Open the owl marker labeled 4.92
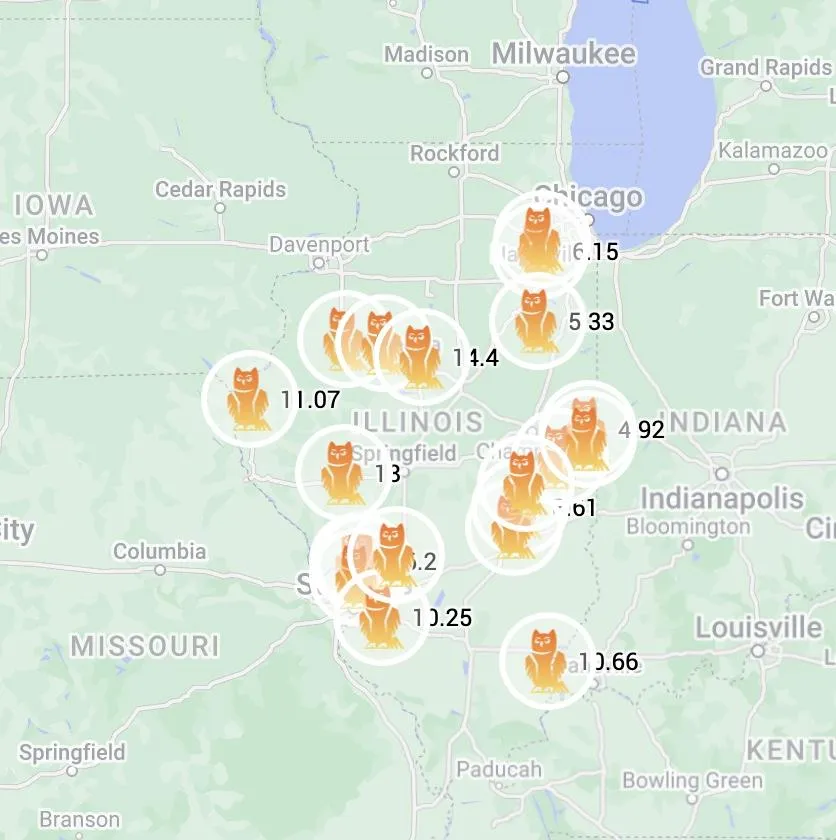836x840 pixels. (587, 429)
